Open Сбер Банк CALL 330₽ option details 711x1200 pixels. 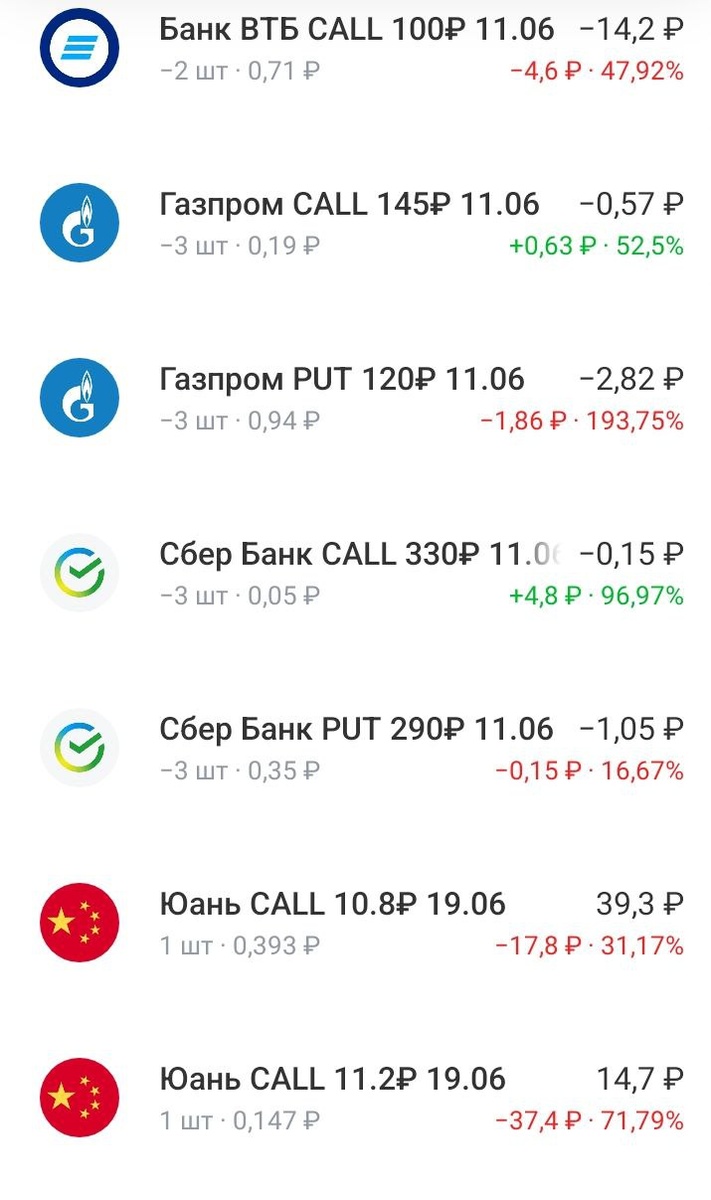pyautogui.click(x=356, y=573)
